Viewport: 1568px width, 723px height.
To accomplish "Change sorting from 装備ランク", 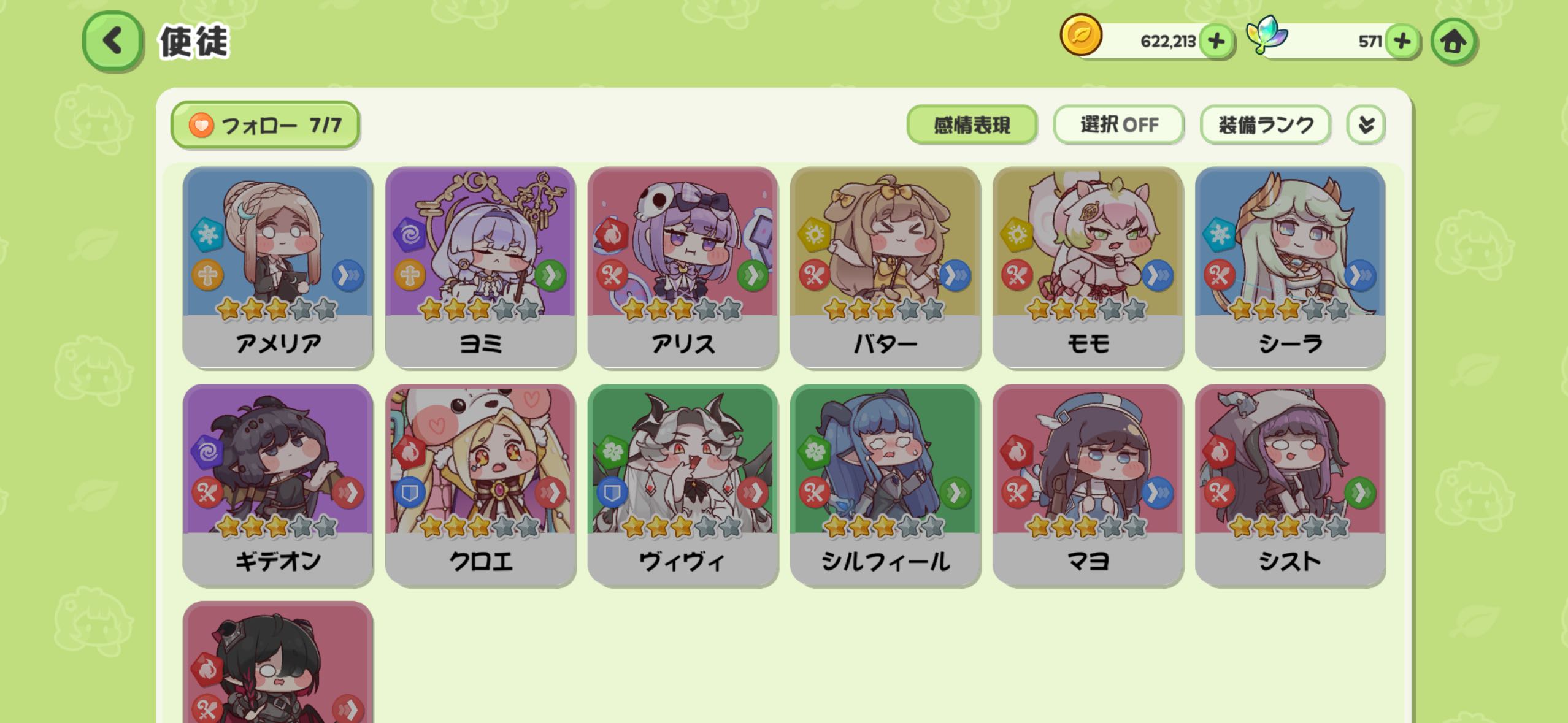I will pyautogui.click(x=1265, y=125).
